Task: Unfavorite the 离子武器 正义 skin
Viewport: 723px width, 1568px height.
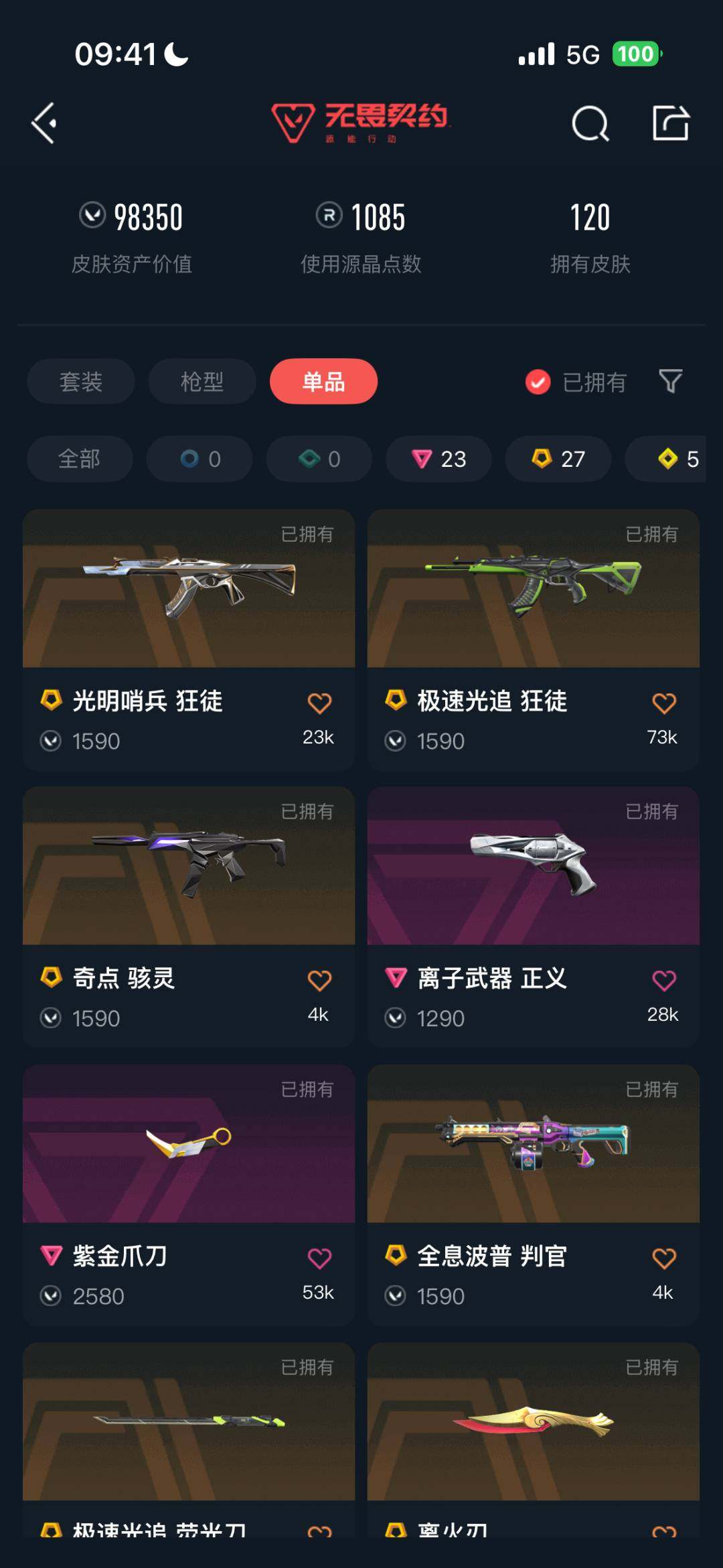Action: click(x=664, y=979)
